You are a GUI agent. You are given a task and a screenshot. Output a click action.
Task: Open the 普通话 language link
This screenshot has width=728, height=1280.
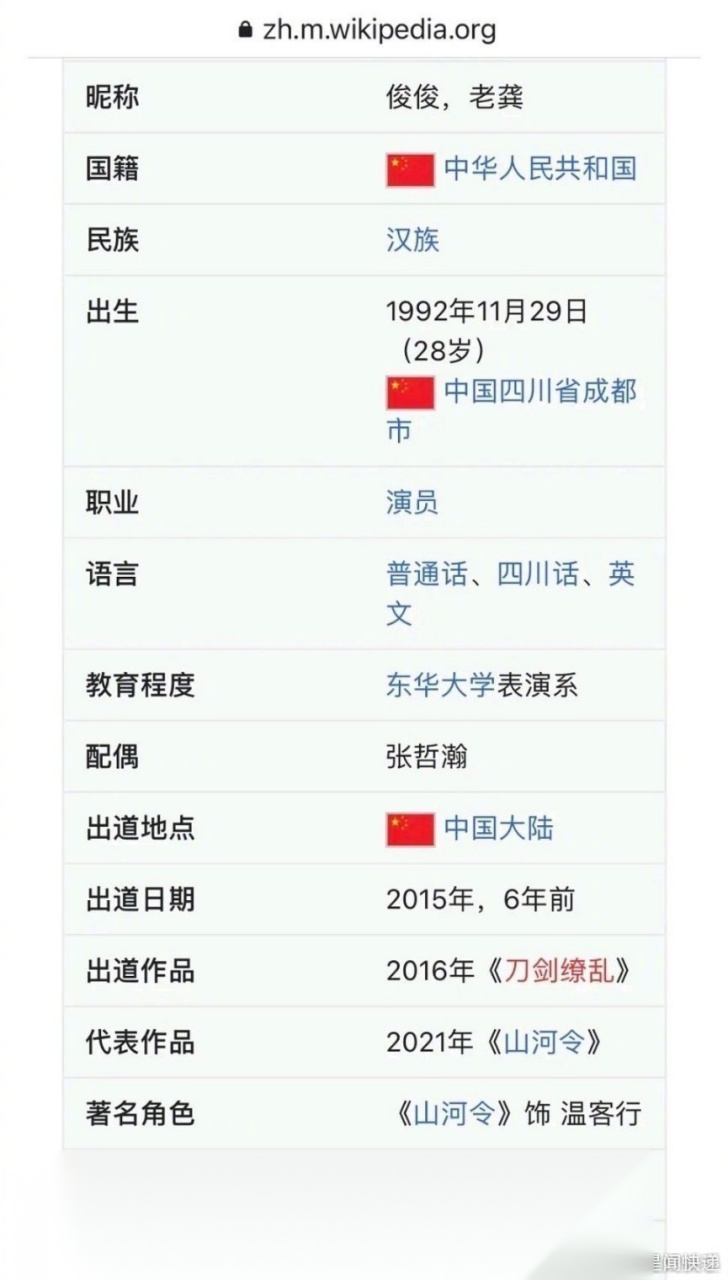coord(427,574)
